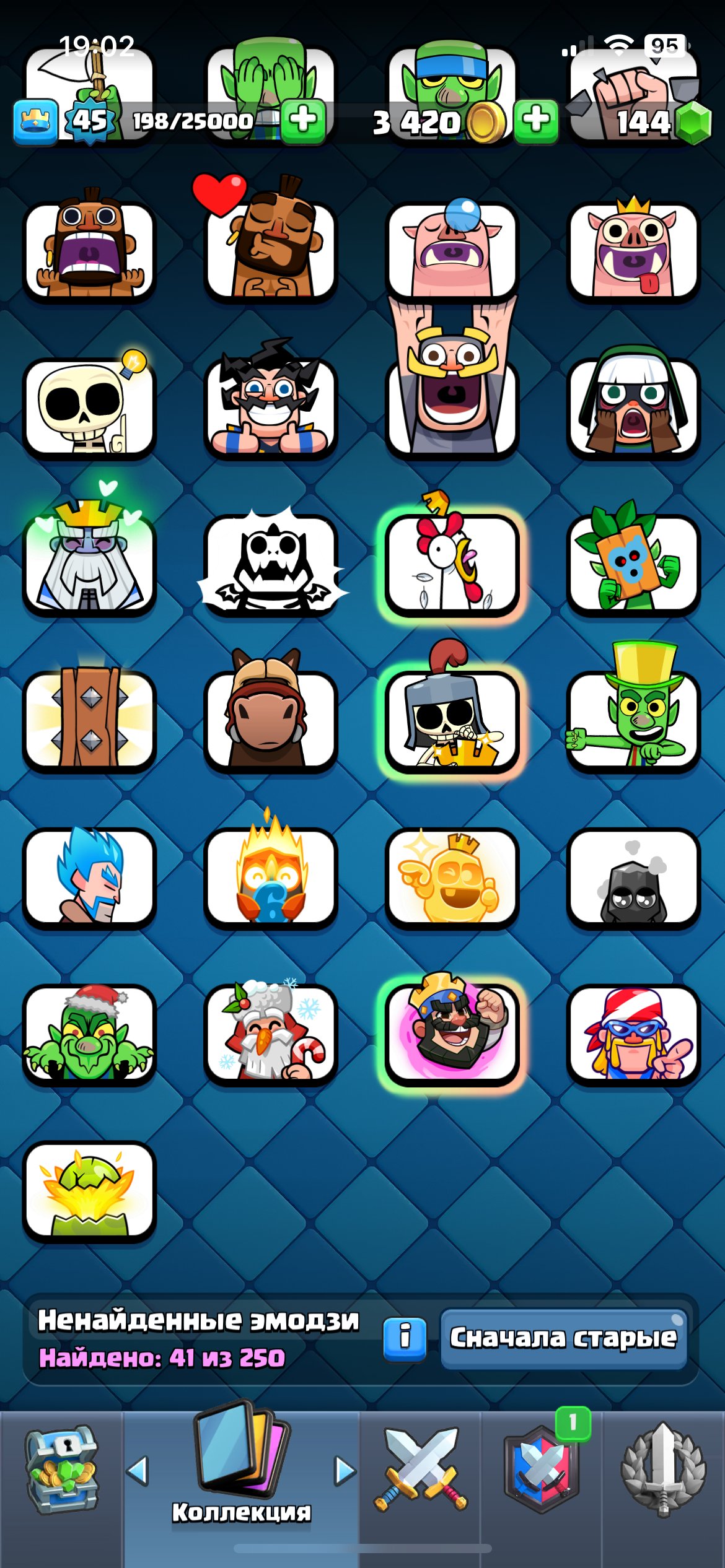Open the Santa hat goblin emote

point(89,1032)
